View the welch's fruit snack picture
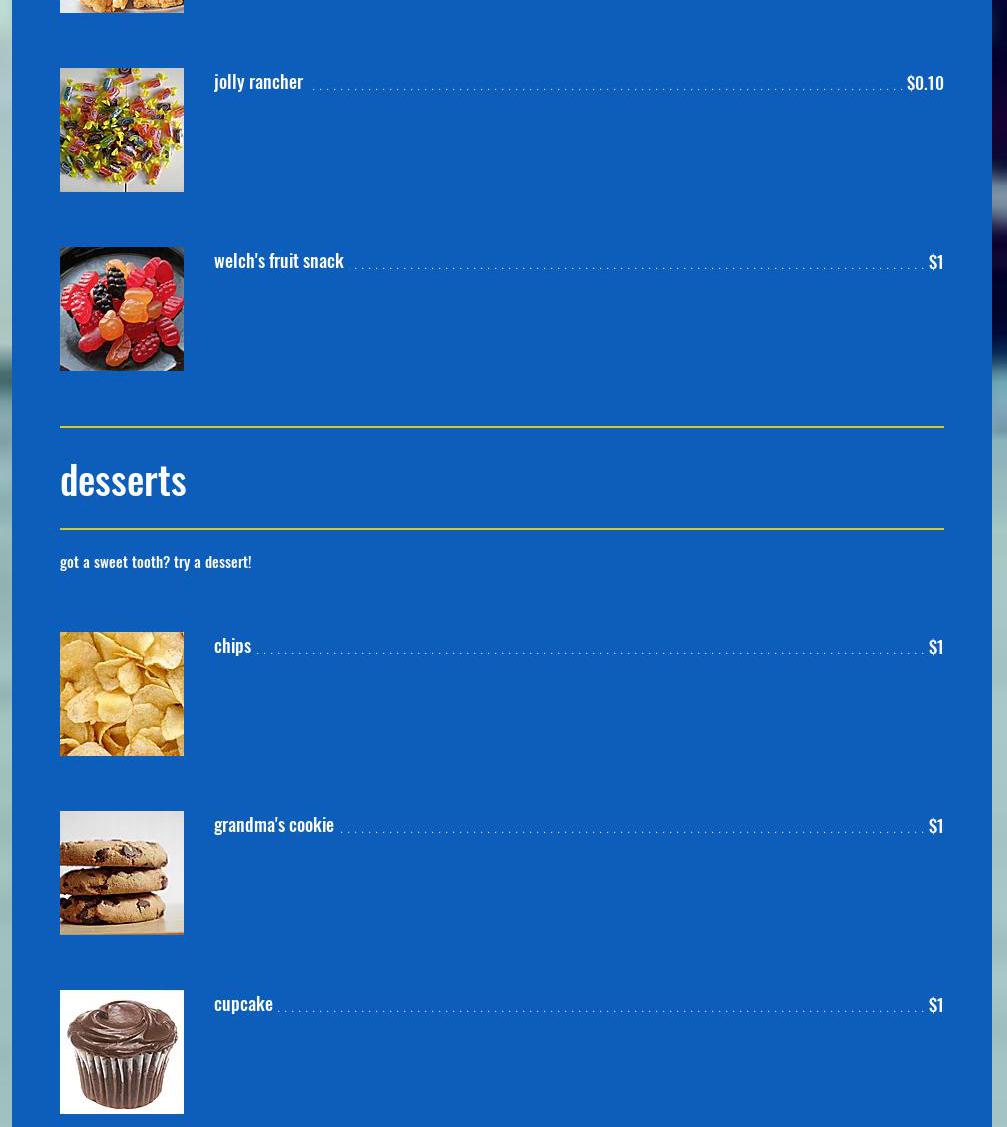 coord(122,309)
